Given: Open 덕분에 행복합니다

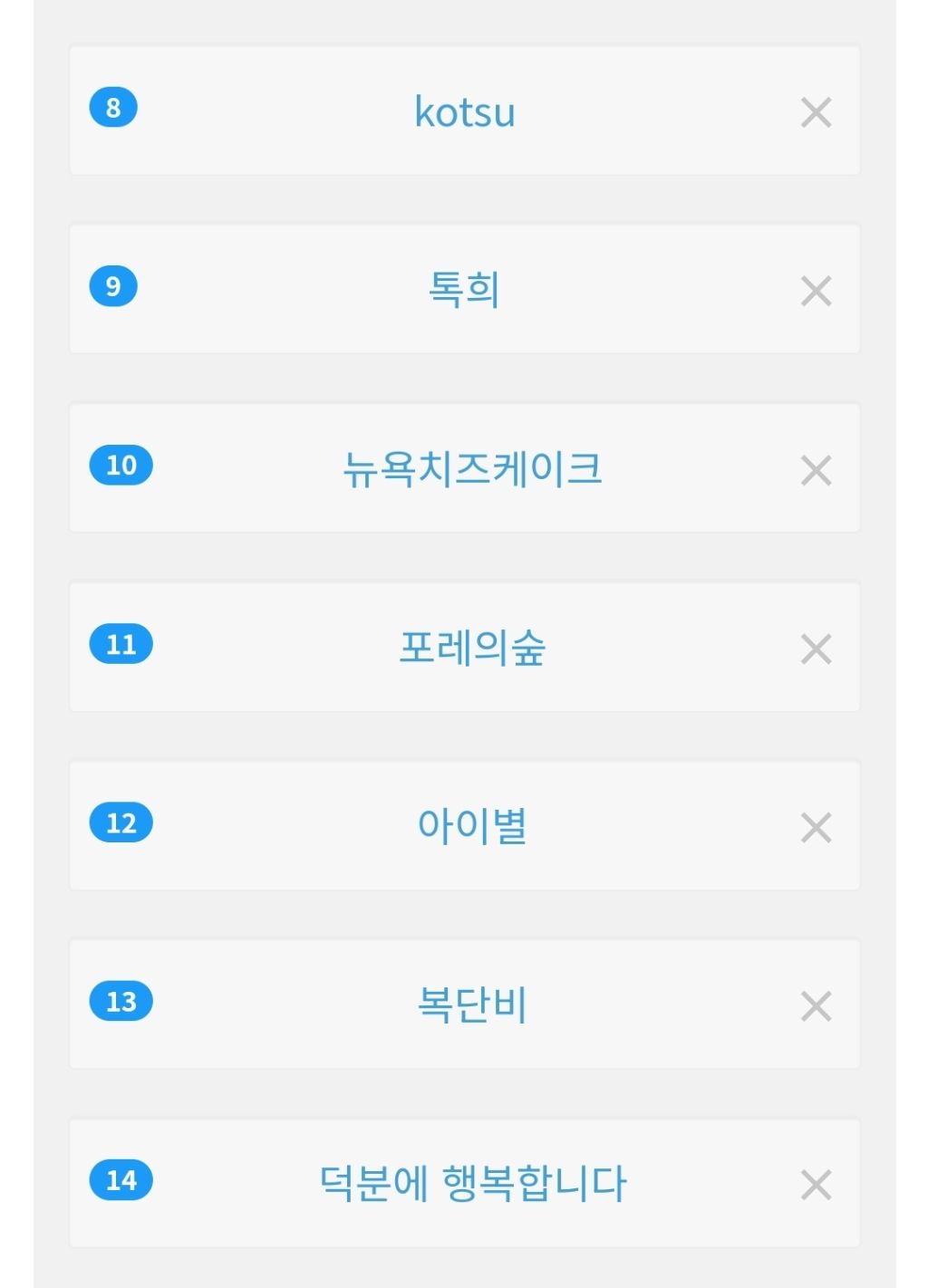Looking at the screenshot, I should pyautogui.click(x=471, y=1183).
